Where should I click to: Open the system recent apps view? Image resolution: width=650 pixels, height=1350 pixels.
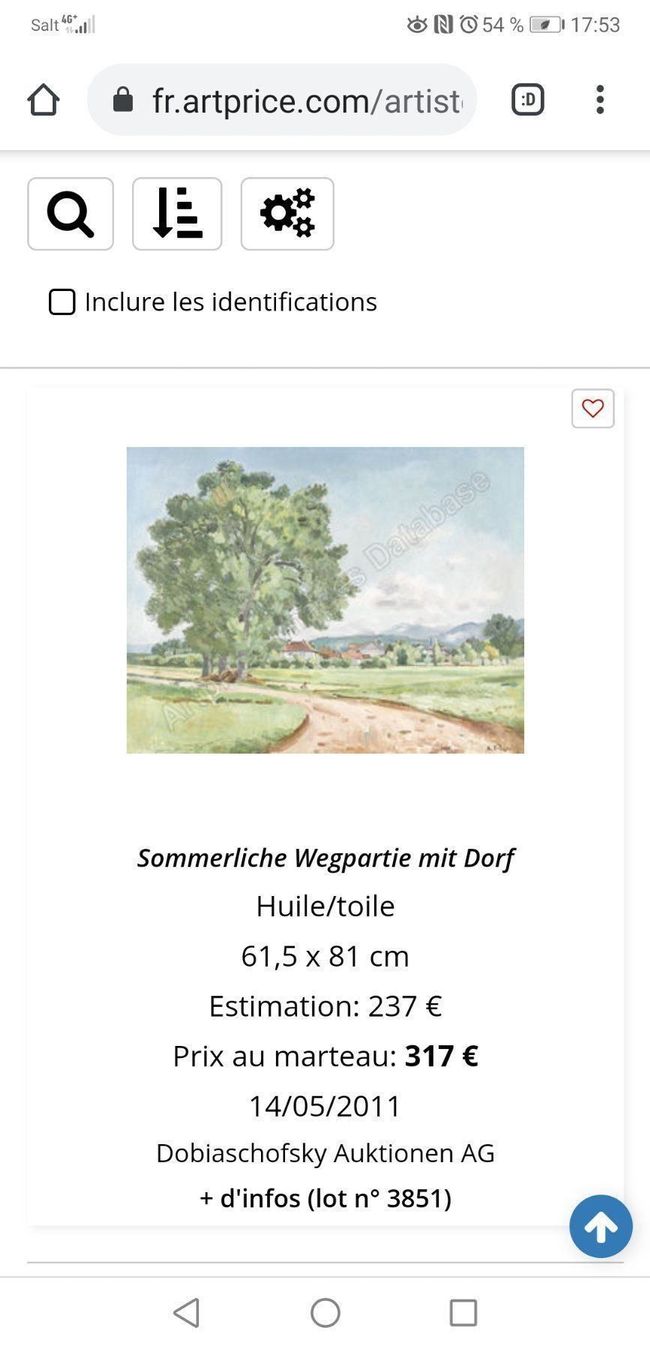463,1313
